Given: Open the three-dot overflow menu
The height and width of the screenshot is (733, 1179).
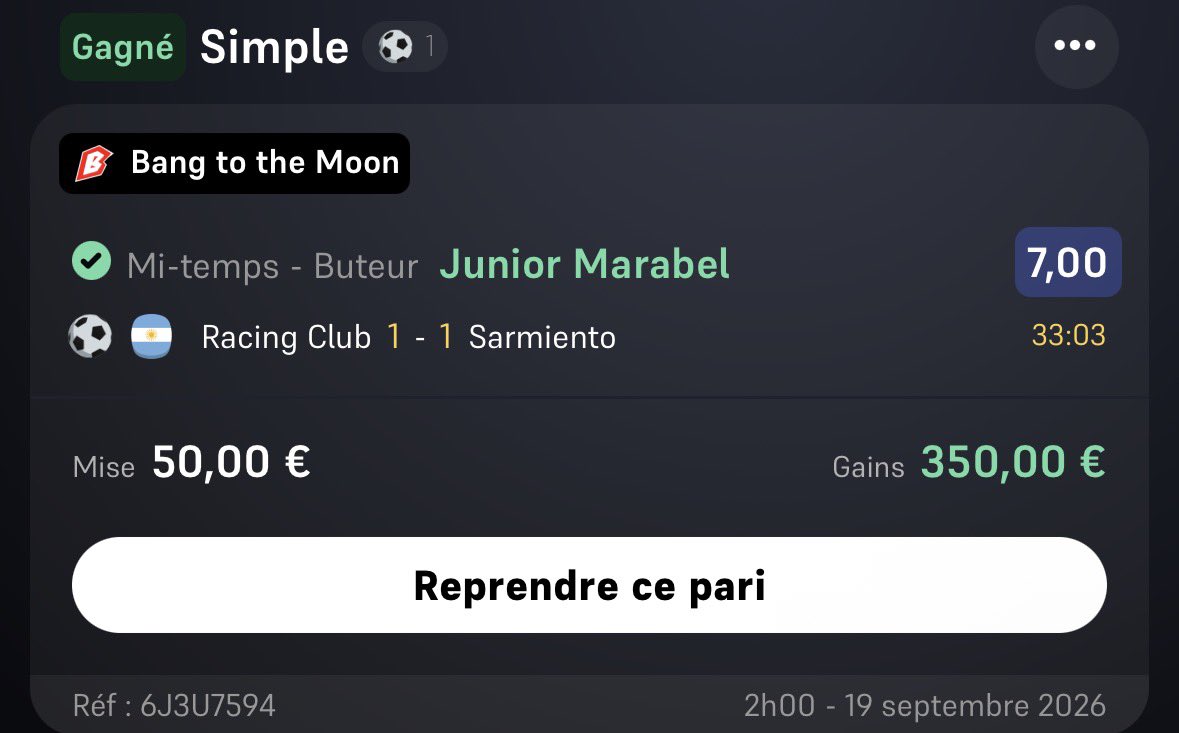Looking at the screenshot, I should [1076, 47].
